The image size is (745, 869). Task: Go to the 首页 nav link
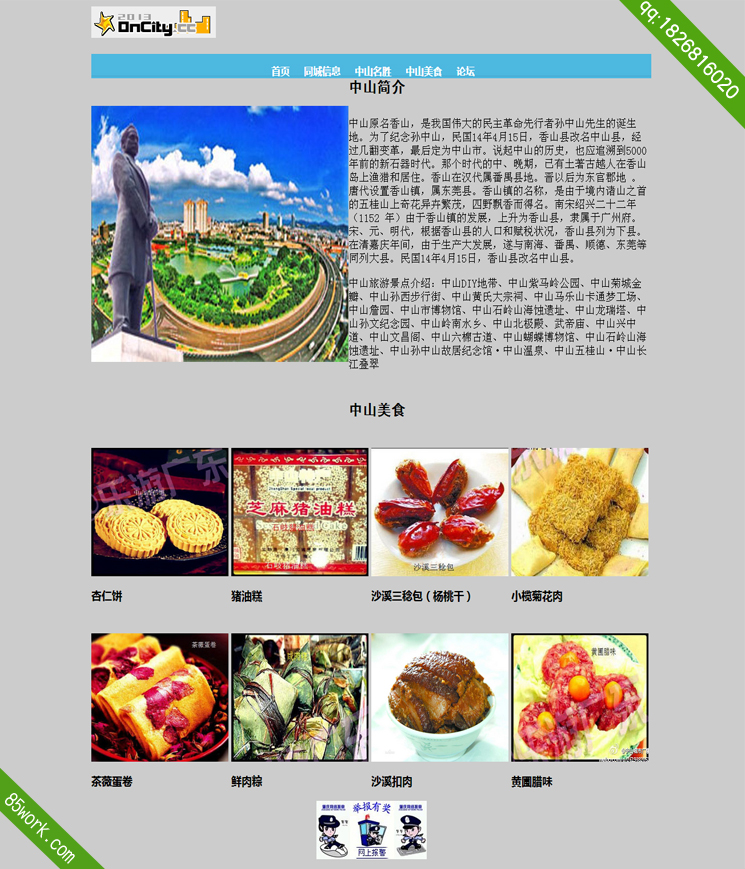tap(280, 71)
